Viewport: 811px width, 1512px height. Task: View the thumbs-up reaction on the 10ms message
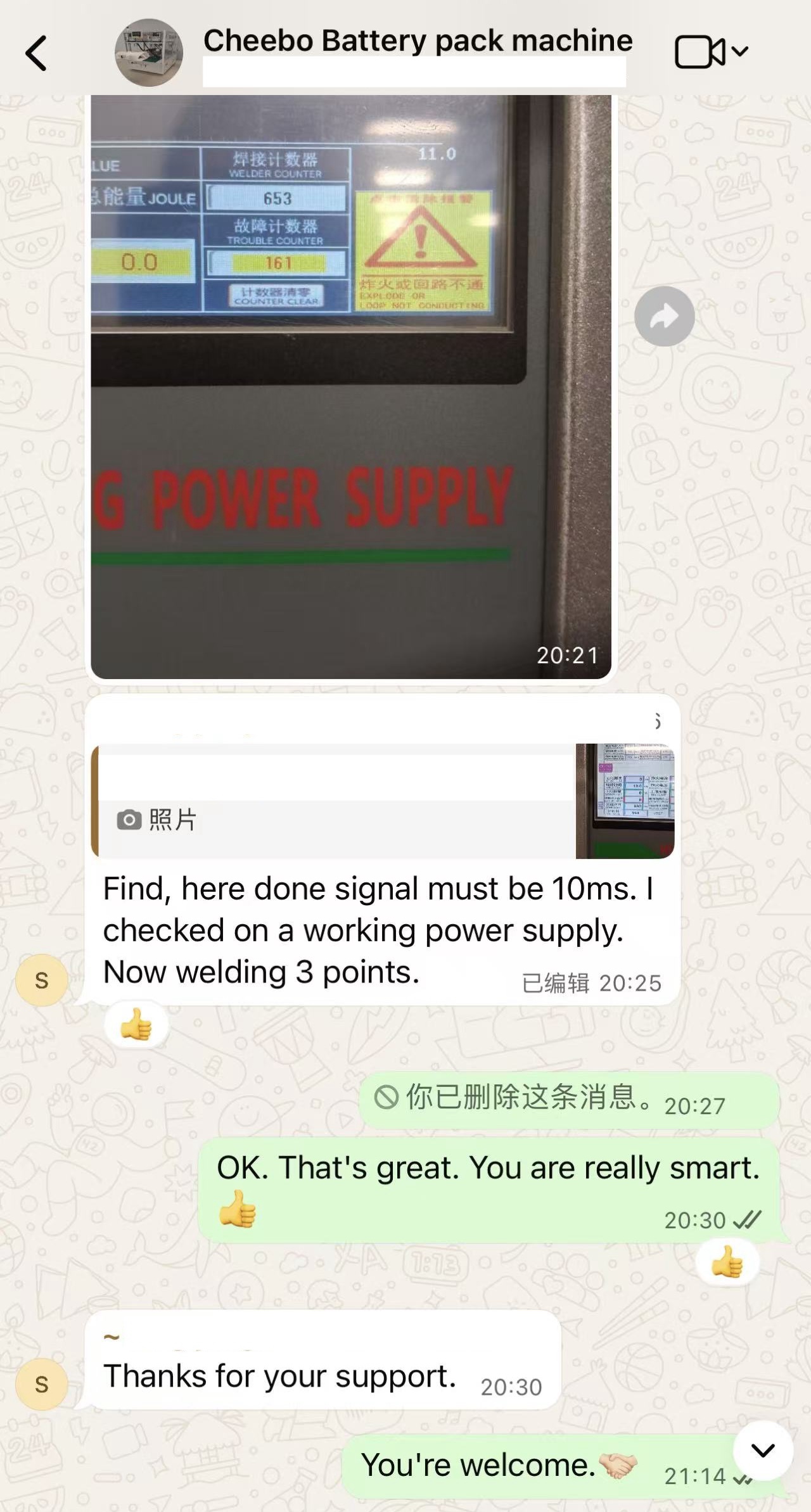pos(136,1024)
